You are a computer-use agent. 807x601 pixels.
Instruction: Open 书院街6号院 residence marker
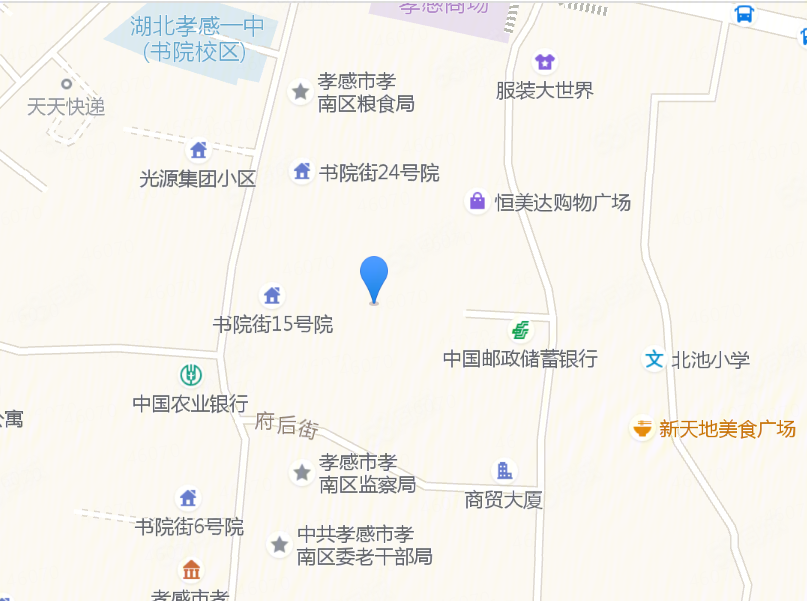tap(188, 498)
